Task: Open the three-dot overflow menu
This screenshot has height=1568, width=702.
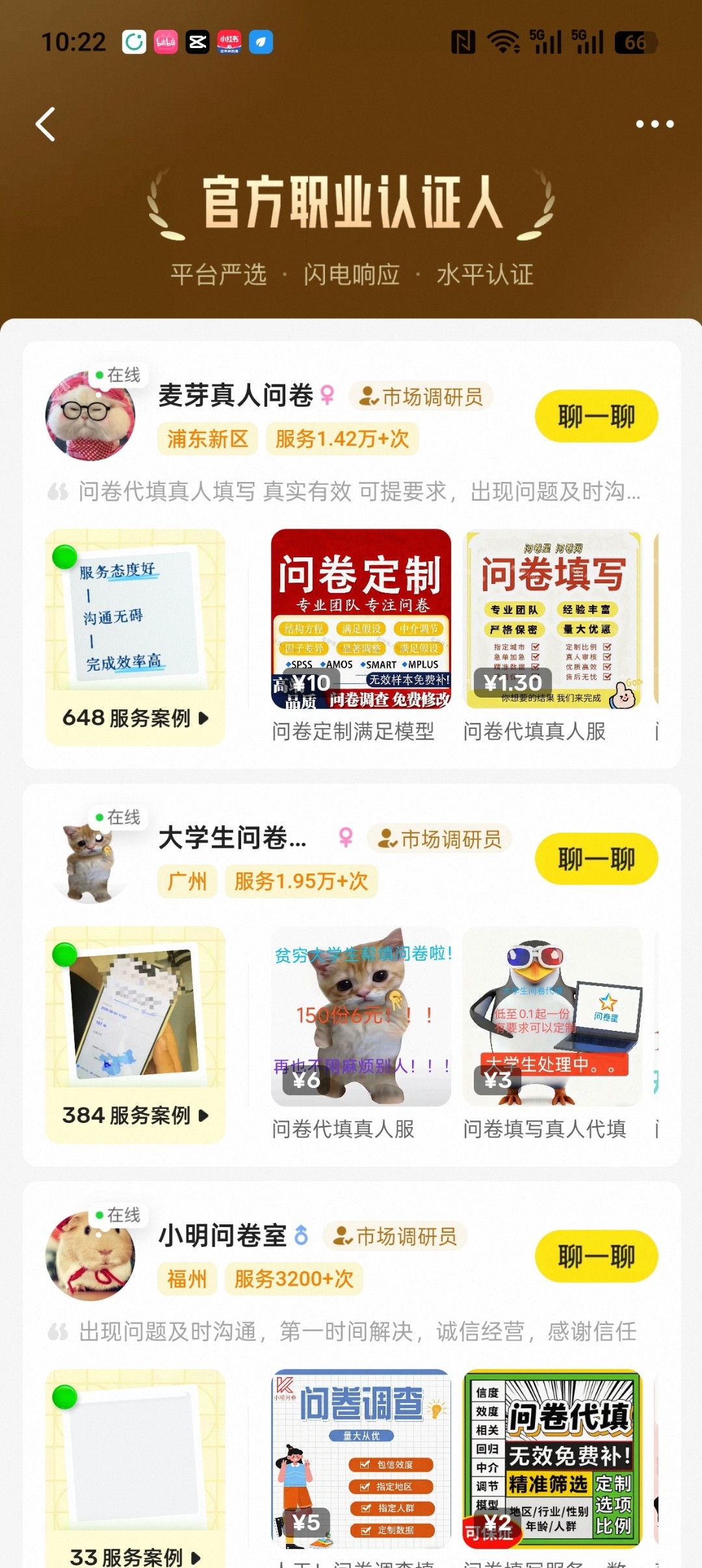Action: tap(655, 124)
